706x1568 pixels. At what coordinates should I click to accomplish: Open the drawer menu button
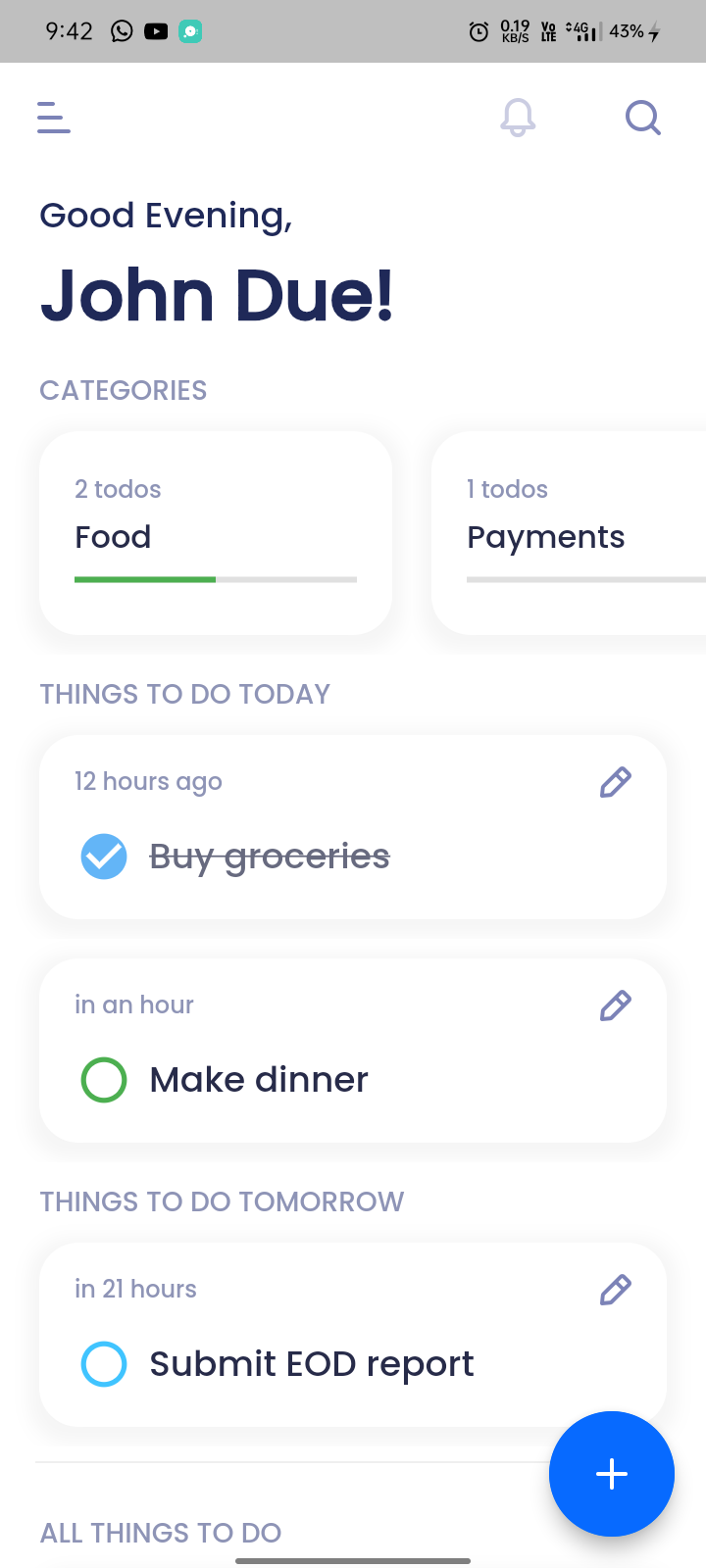point(54,118)
